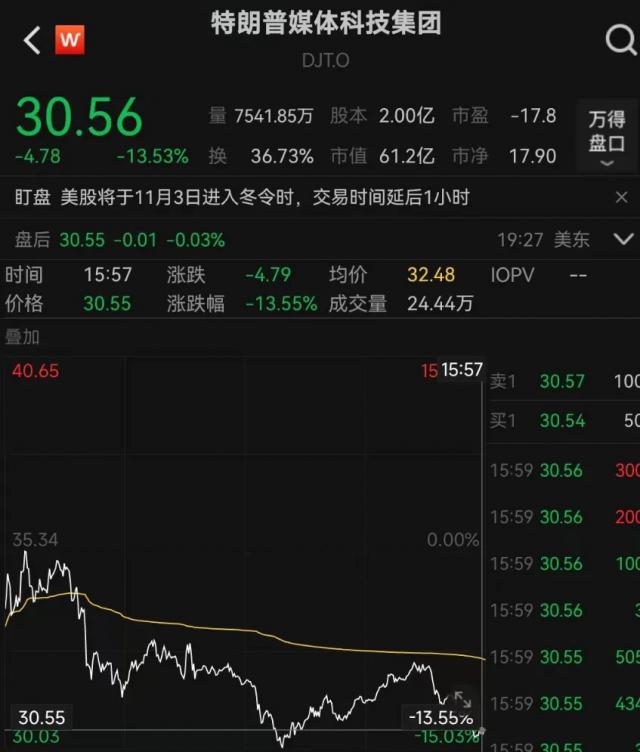Expand the 盘后 after-hours quote row
This screenshot has height=752, width=640.
623,239
